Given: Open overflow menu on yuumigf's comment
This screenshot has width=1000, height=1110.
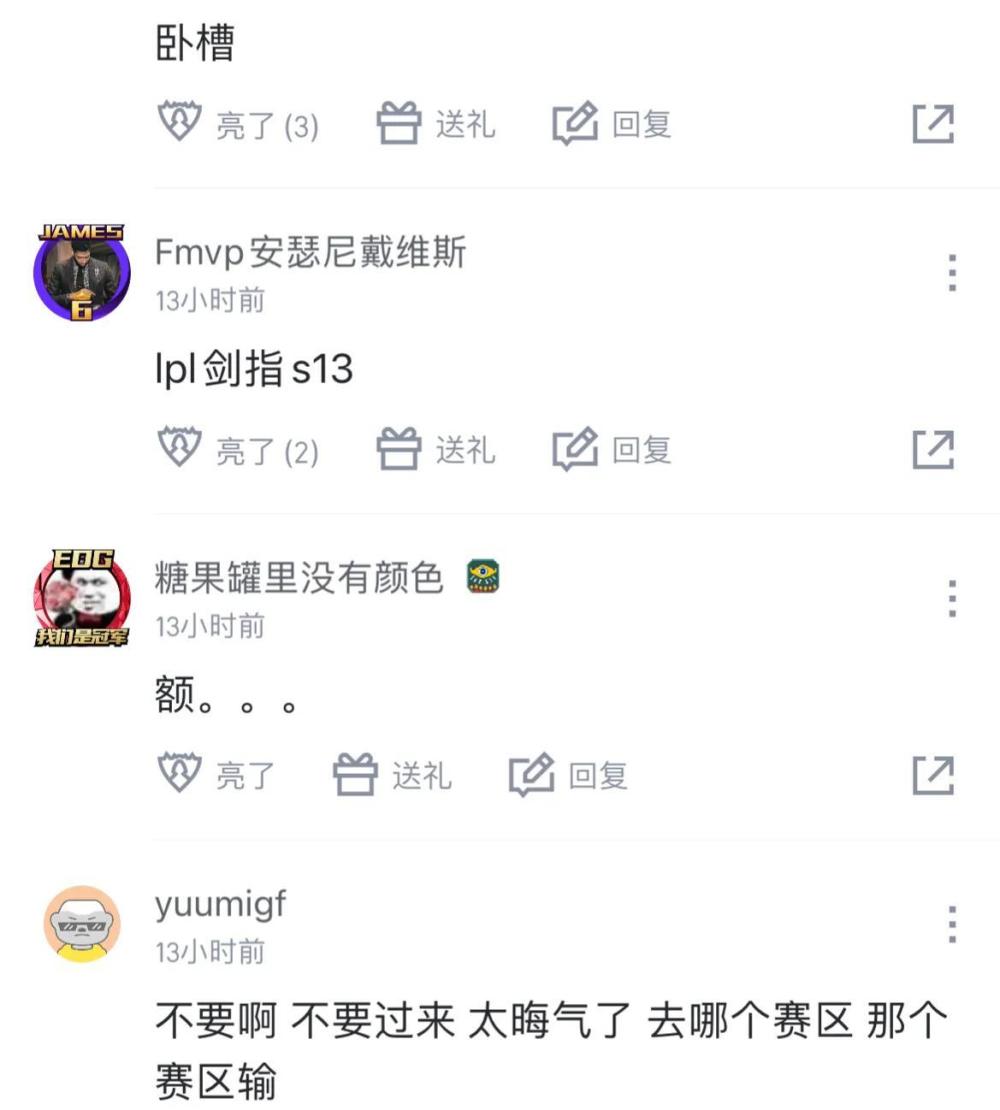Looking at the screenshot, I should tap(952, 924).
